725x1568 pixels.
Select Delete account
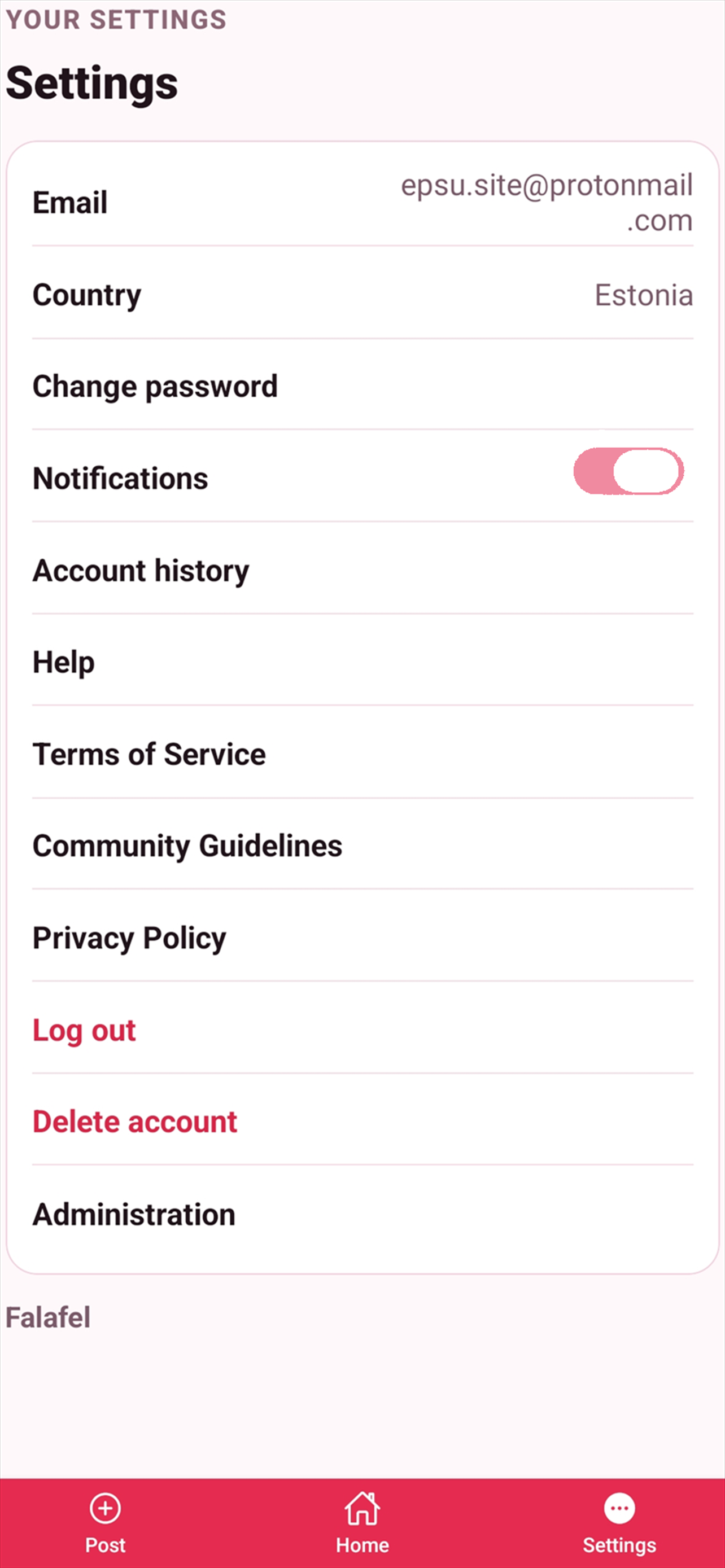[362, 1122]
